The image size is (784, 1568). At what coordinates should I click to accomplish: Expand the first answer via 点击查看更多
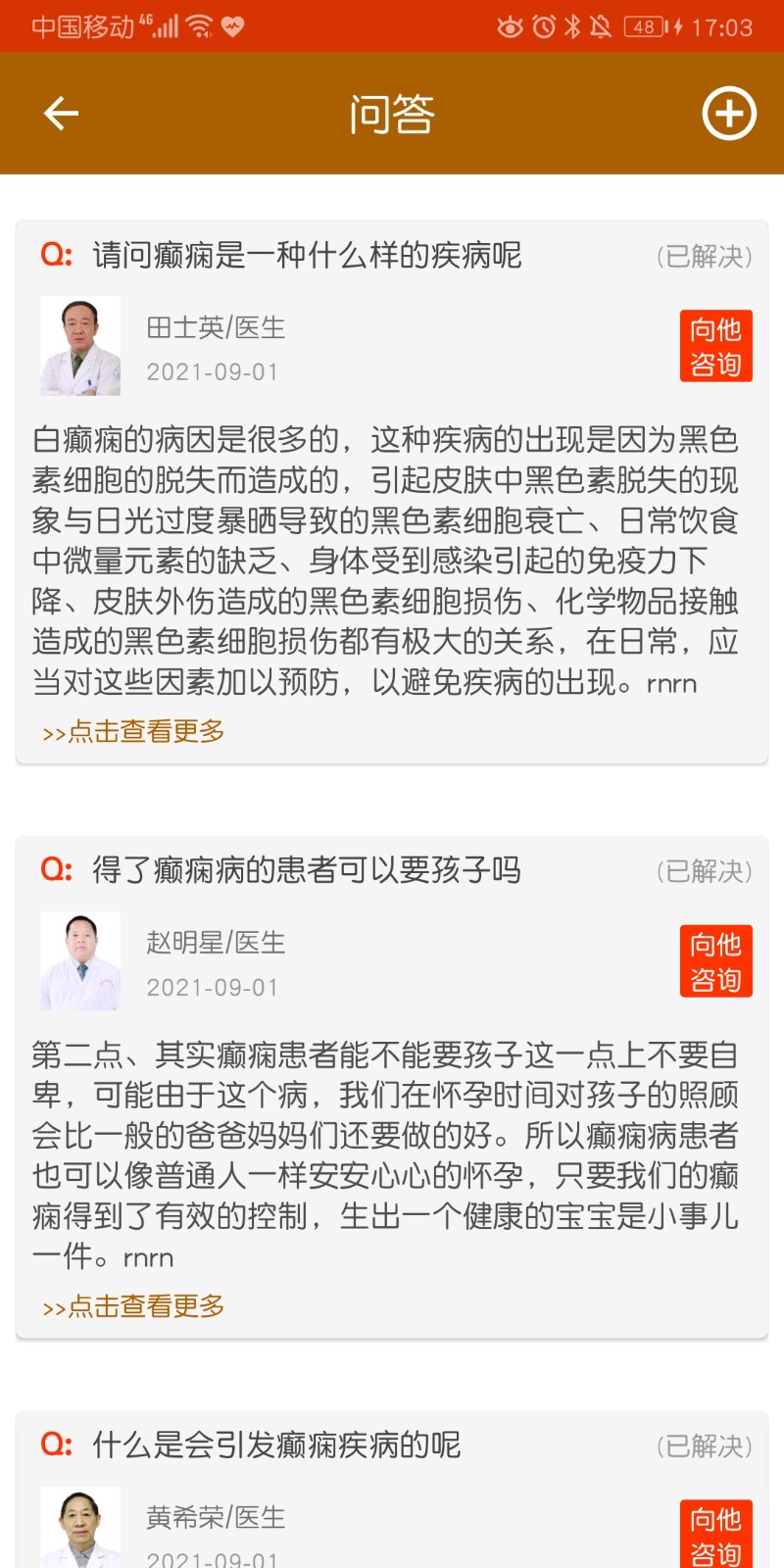point(133,731)
